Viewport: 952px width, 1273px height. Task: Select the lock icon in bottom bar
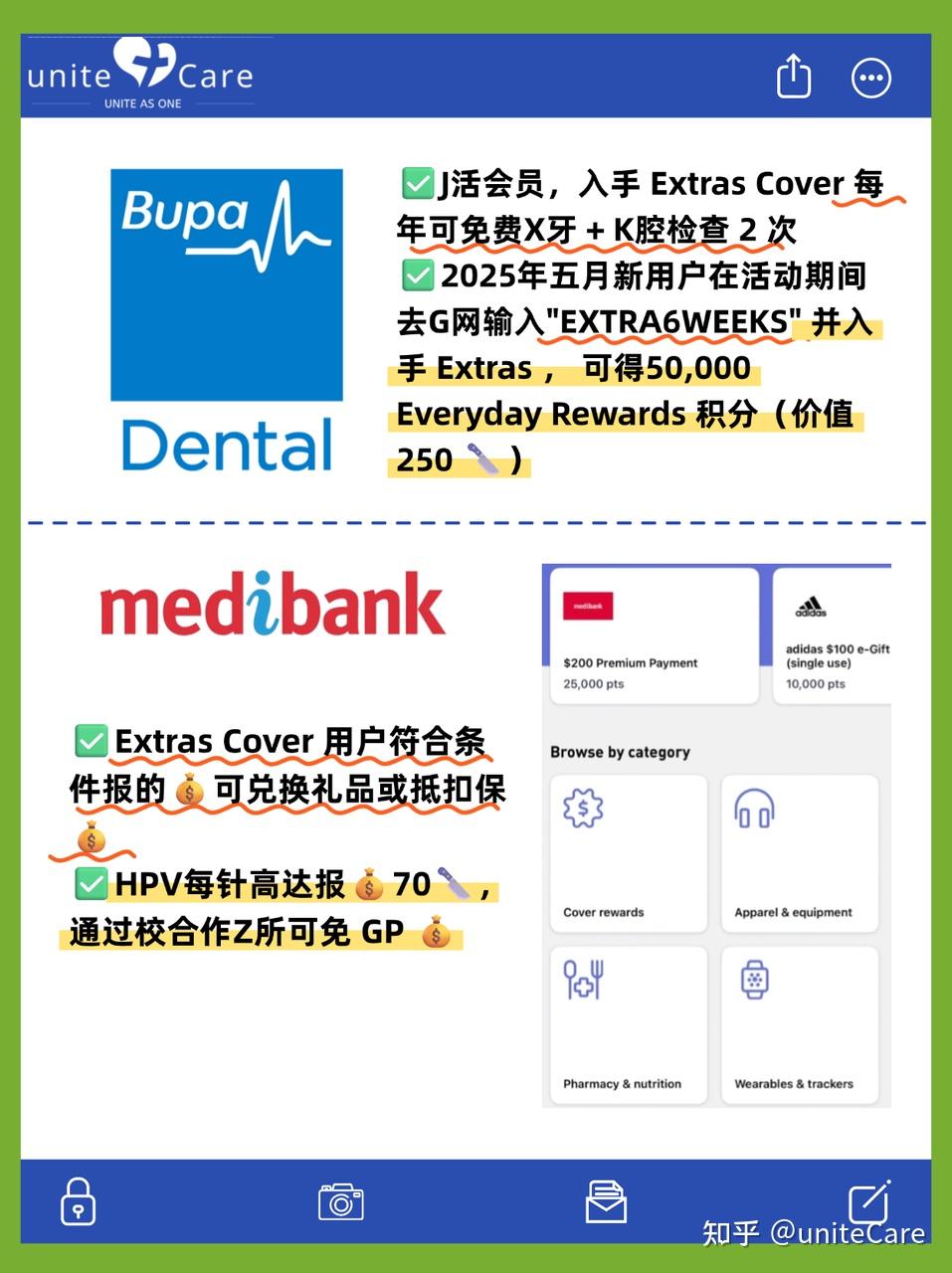(x=78, y=1201)
